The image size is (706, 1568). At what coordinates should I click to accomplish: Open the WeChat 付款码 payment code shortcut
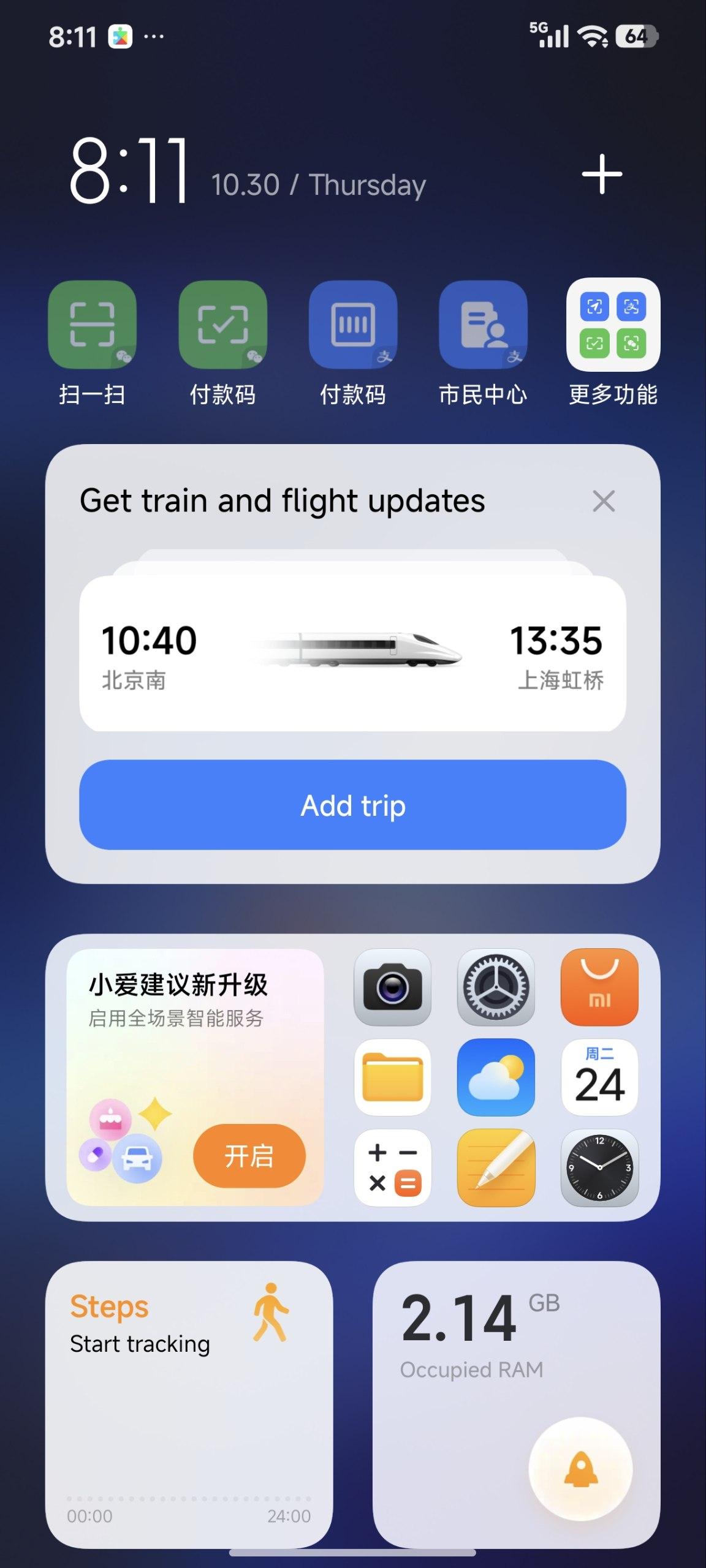click(x=222, y=325)
